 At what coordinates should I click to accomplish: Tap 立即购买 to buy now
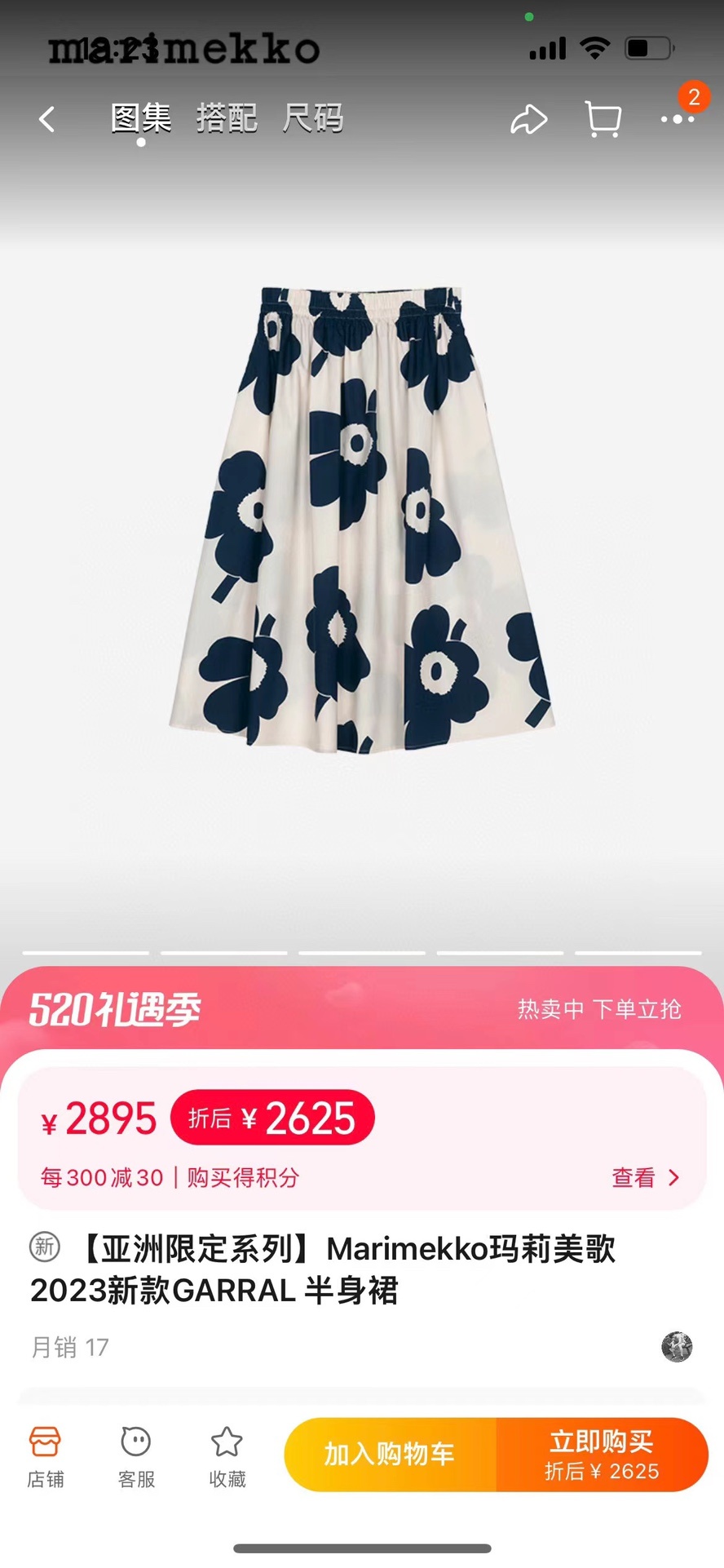click(x=602, y=1455)
